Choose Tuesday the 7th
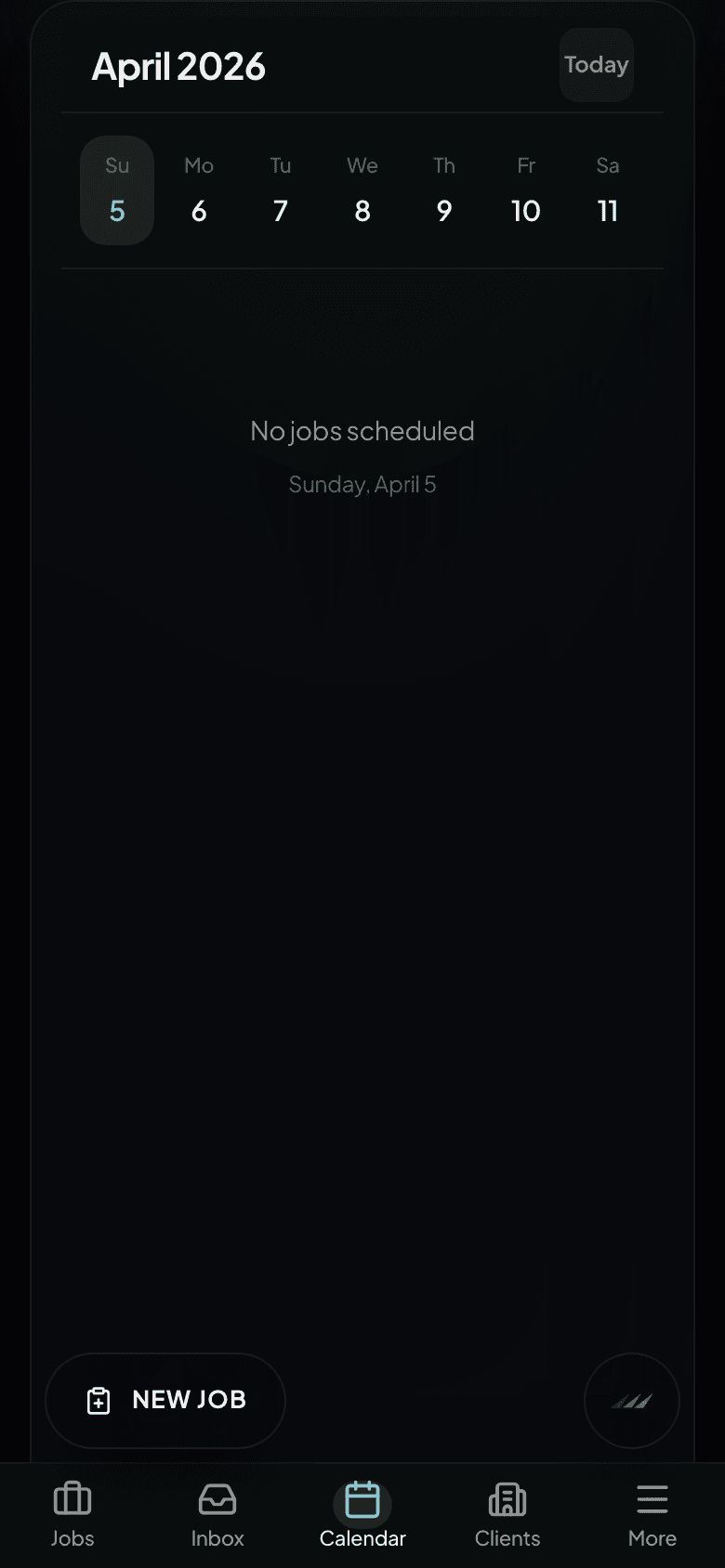The image size is (725, 1568). click(x=281, y=190)
